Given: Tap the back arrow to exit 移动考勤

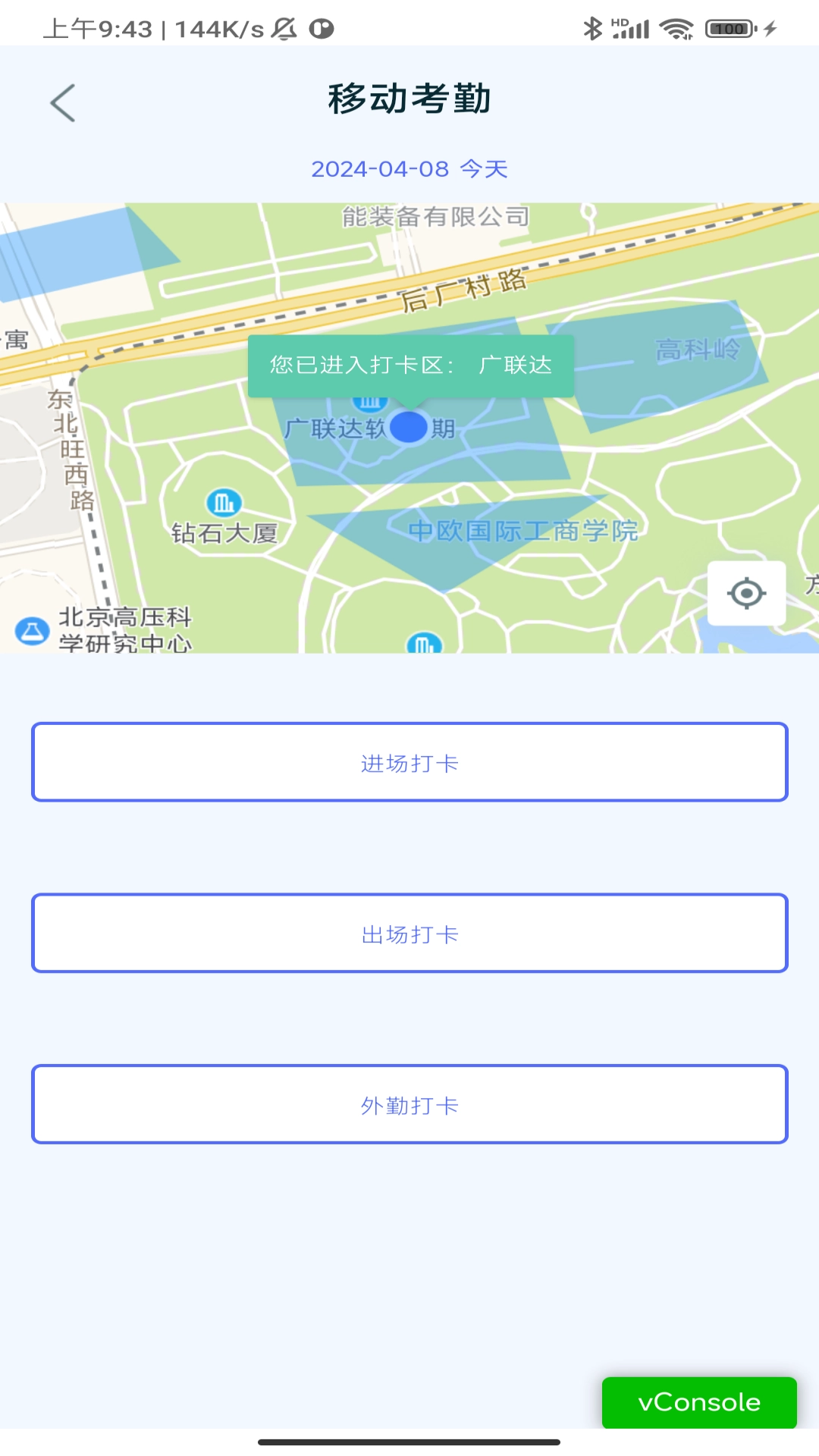Looking at the screenshot, I should 64,102.
